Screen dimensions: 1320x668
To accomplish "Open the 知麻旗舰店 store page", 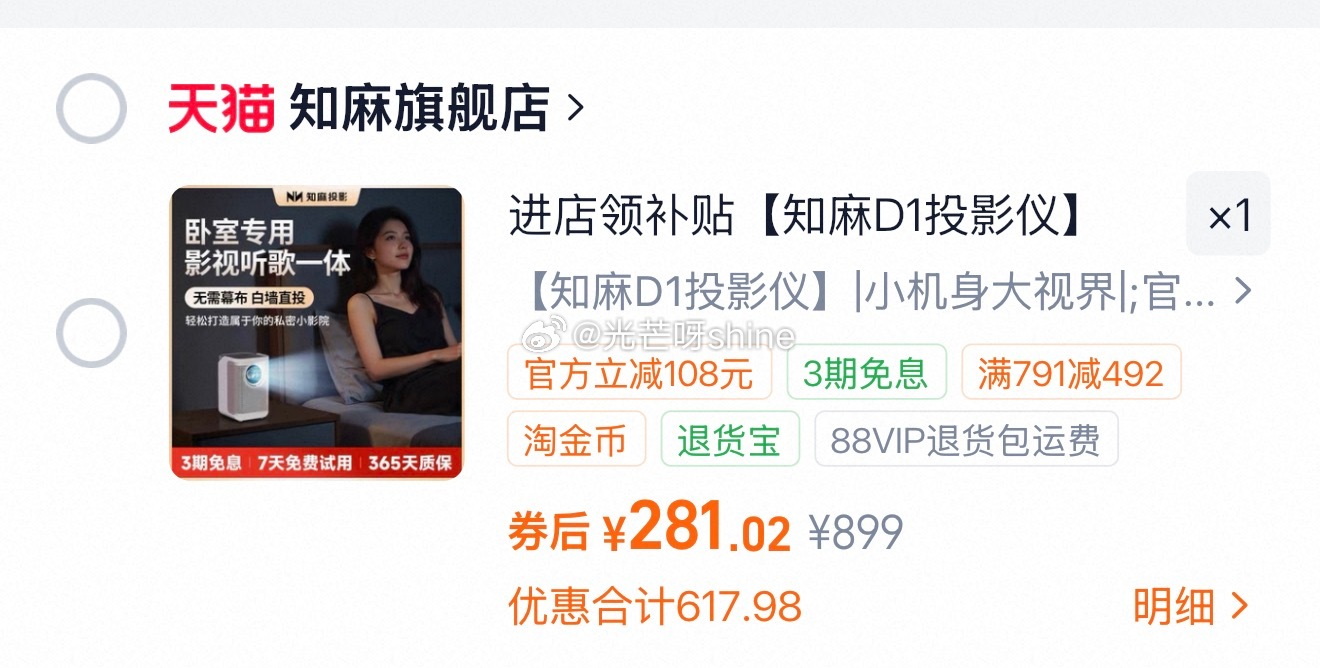I will [420, 108].
